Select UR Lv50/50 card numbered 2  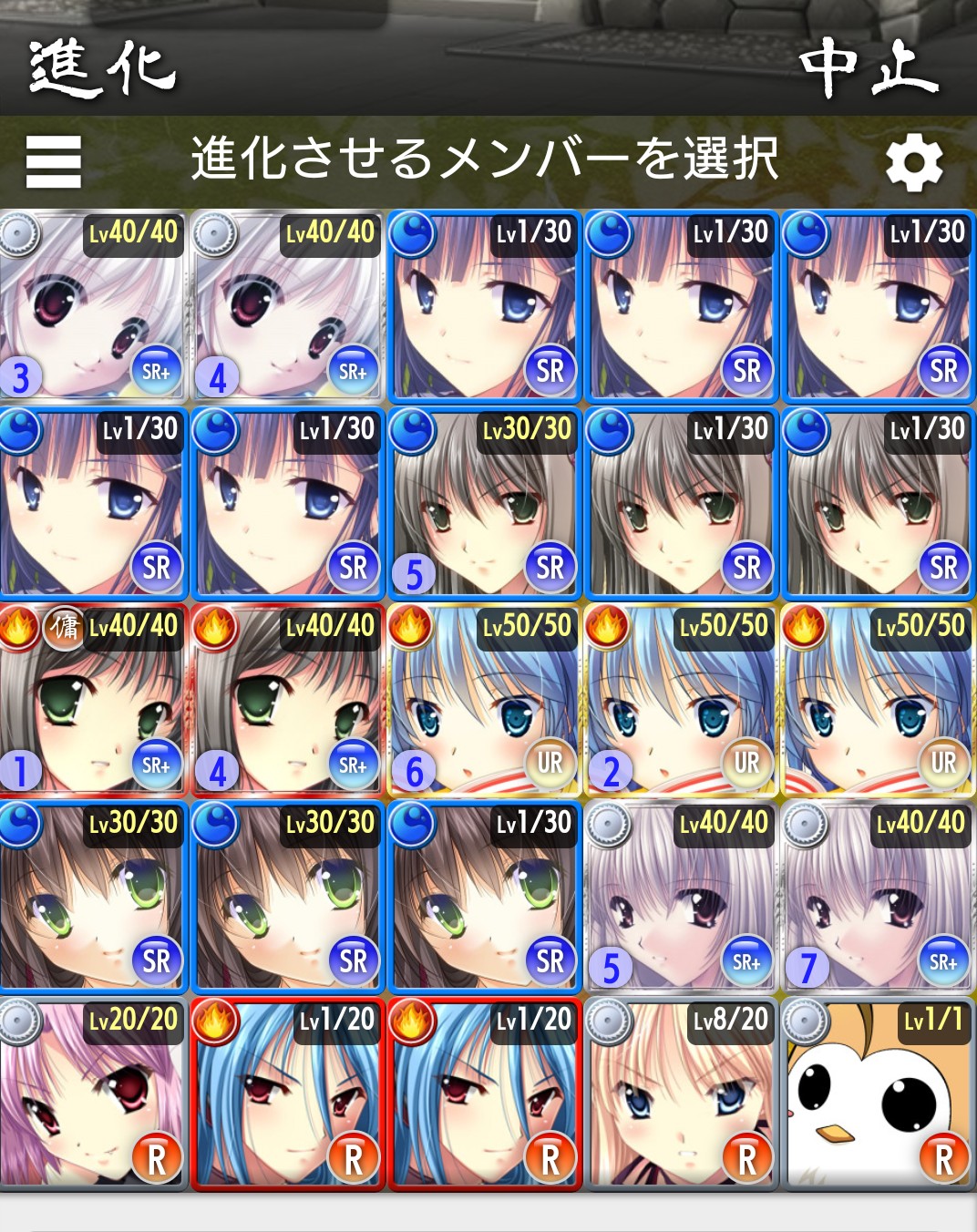pos(682,701)
